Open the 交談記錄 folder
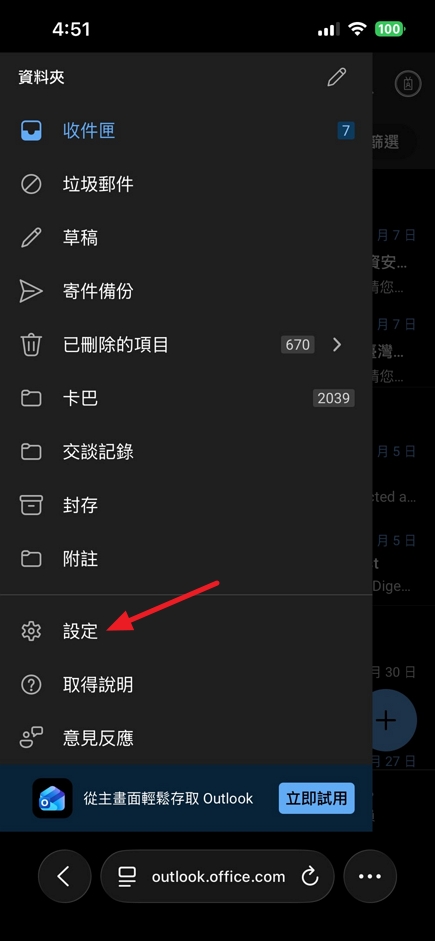Image resolution: width=435 pixels, height=941 pixels. (x=186, y=451)
